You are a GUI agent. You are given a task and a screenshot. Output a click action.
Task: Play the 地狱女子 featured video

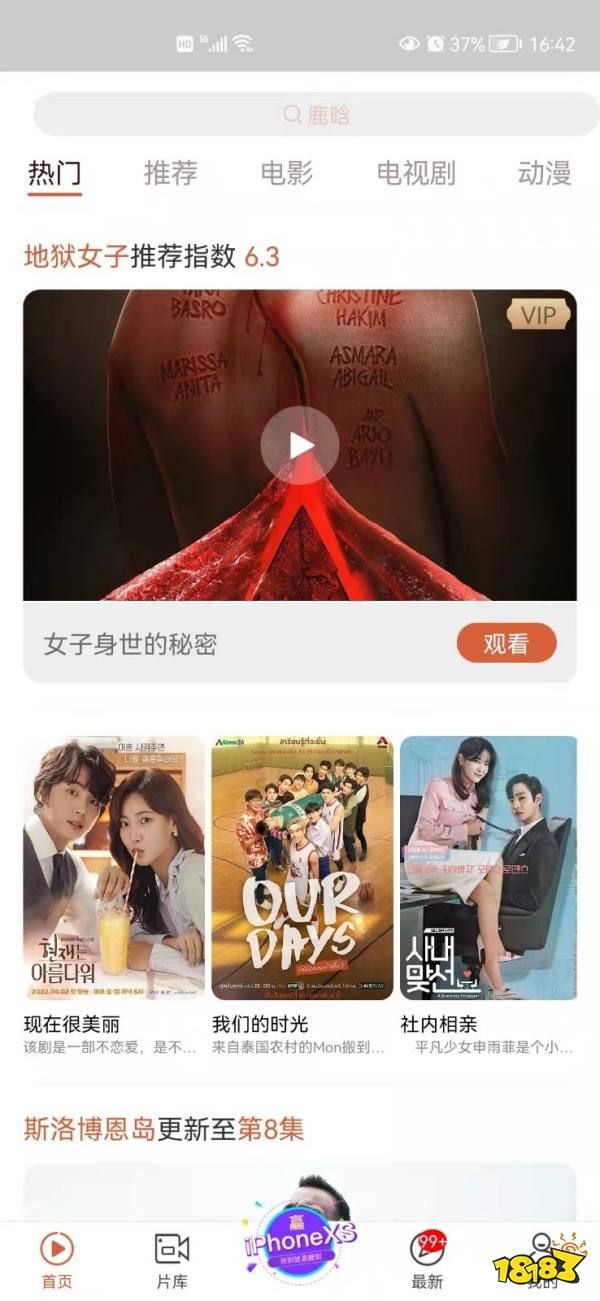click(300, 445)
